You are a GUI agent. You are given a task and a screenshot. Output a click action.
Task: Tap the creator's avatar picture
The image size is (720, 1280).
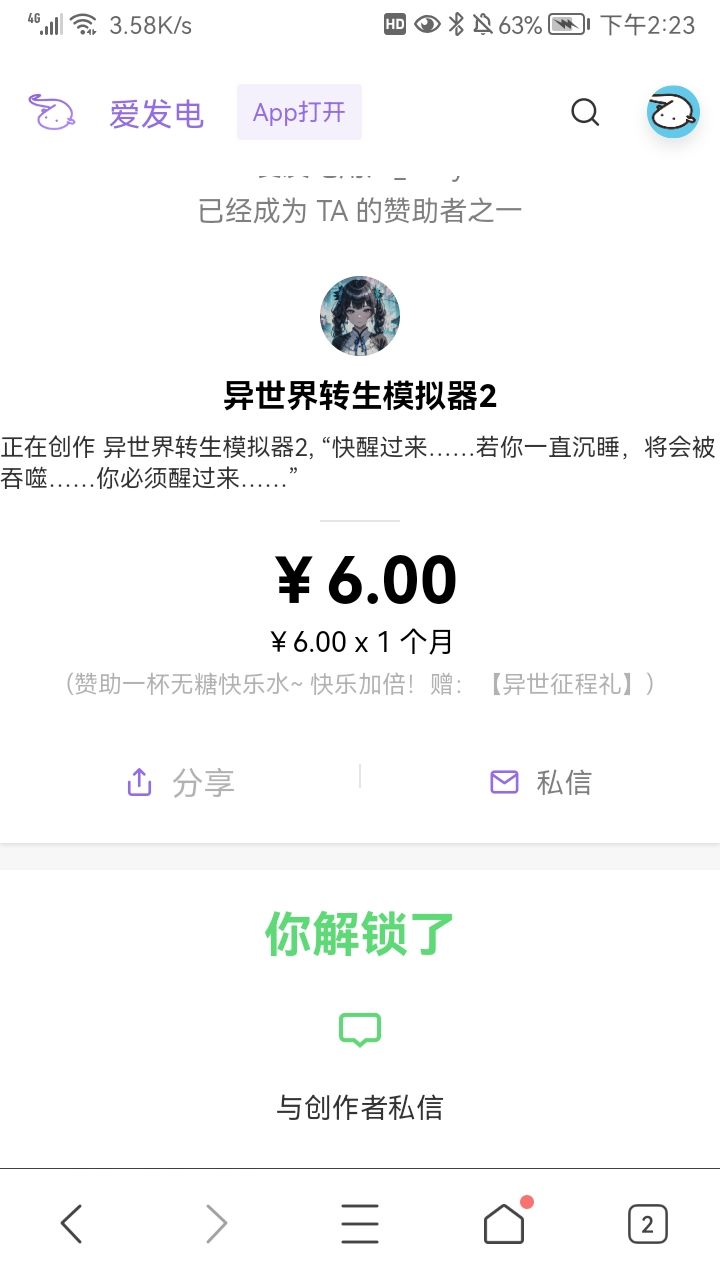point(360,315)
